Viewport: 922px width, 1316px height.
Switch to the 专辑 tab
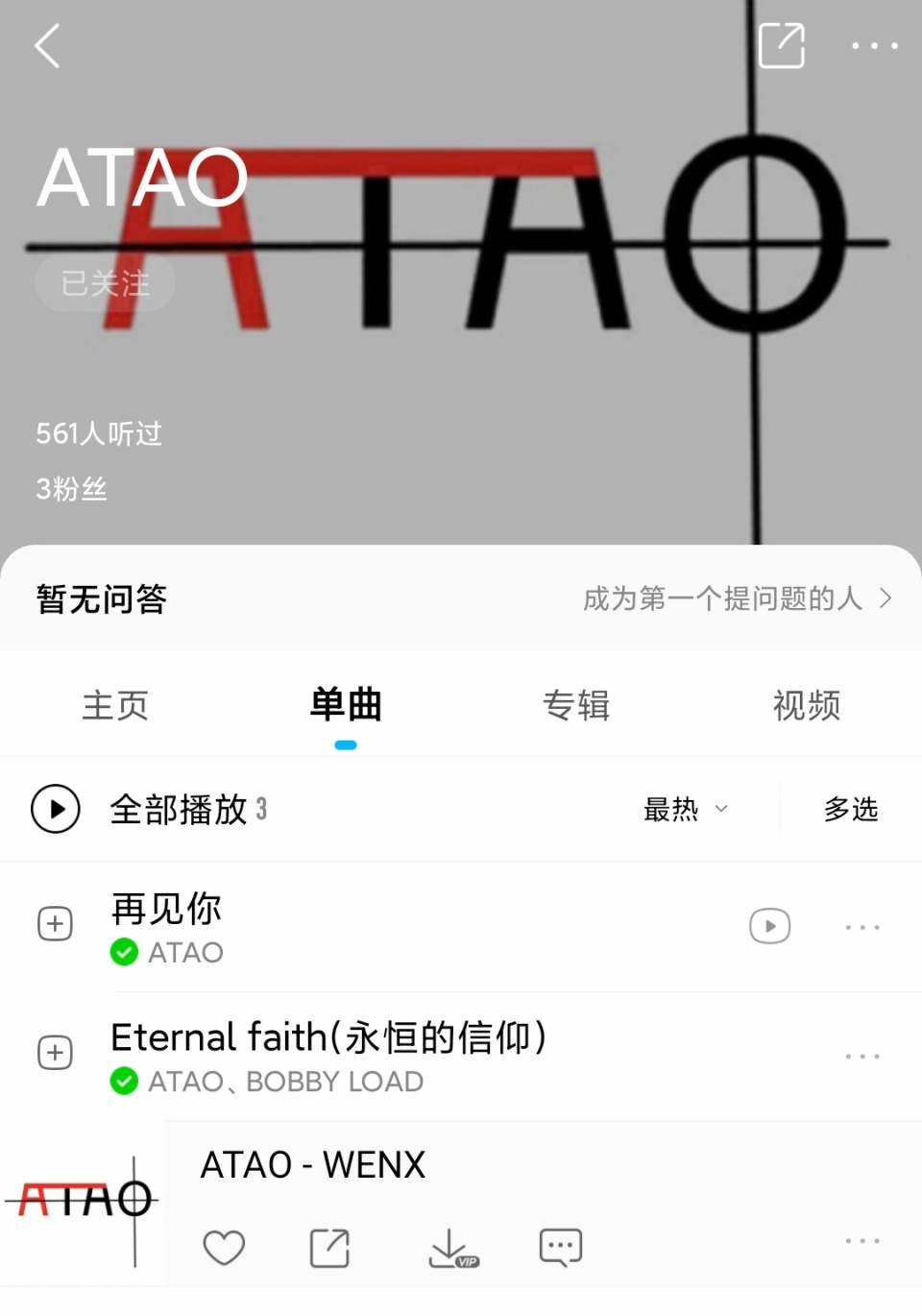click(x=575, y=705)
